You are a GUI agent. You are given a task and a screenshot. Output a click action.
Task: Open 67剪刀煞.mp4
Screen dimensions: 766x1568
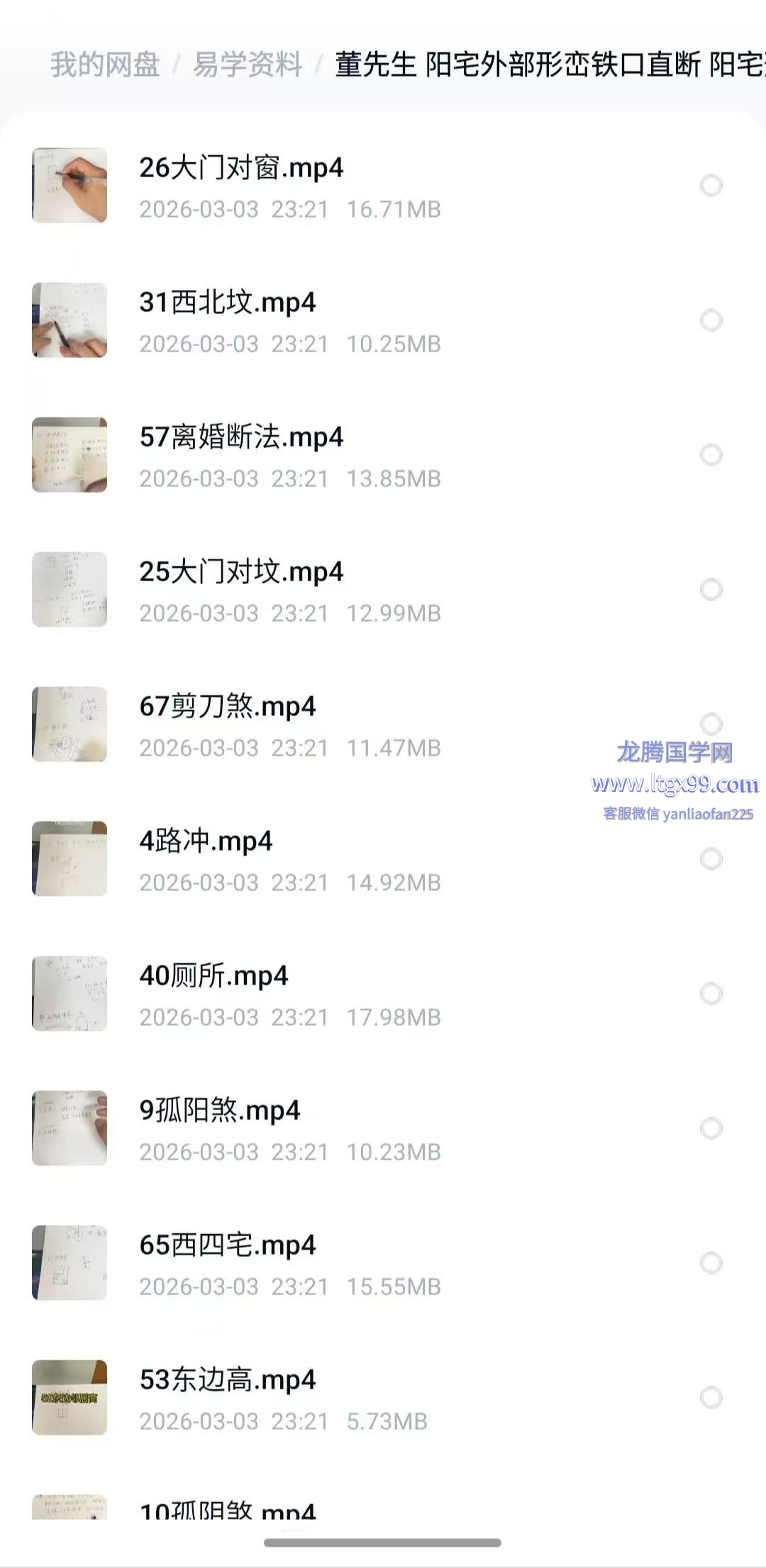click(x=227, y=707)
